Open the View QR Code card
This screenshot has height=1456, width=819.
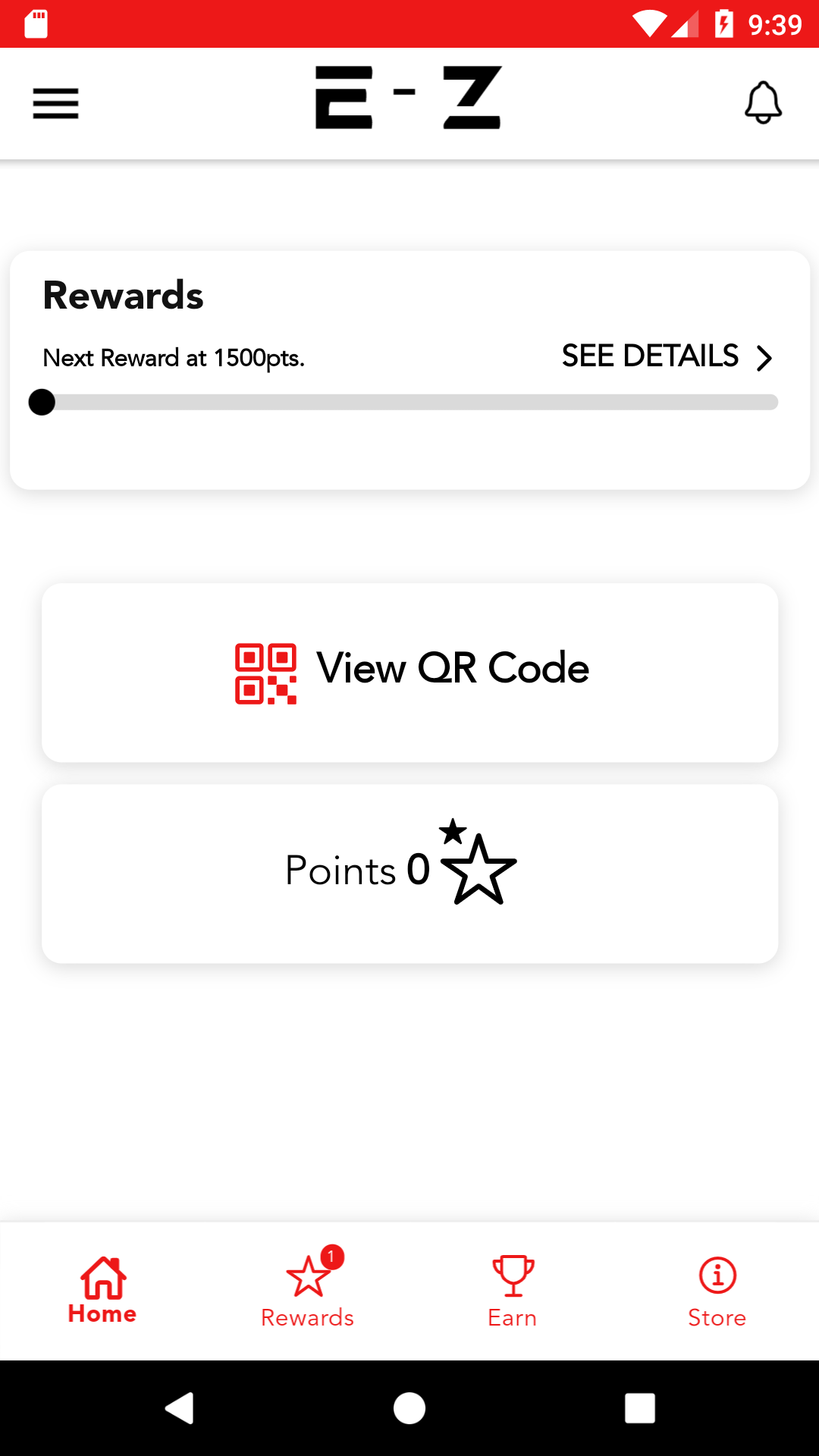pos(409,673)
